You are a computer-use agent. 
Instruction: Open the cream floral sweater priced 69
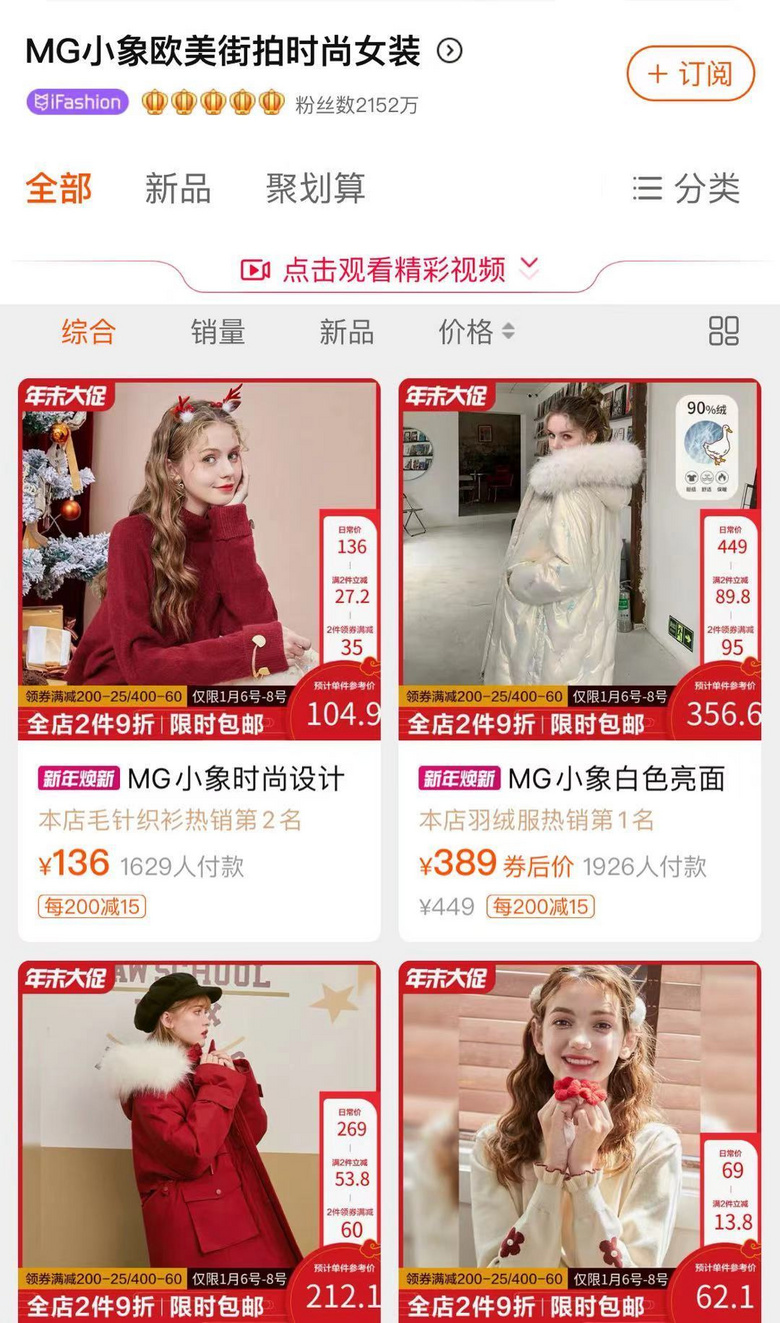[579, 1140]
